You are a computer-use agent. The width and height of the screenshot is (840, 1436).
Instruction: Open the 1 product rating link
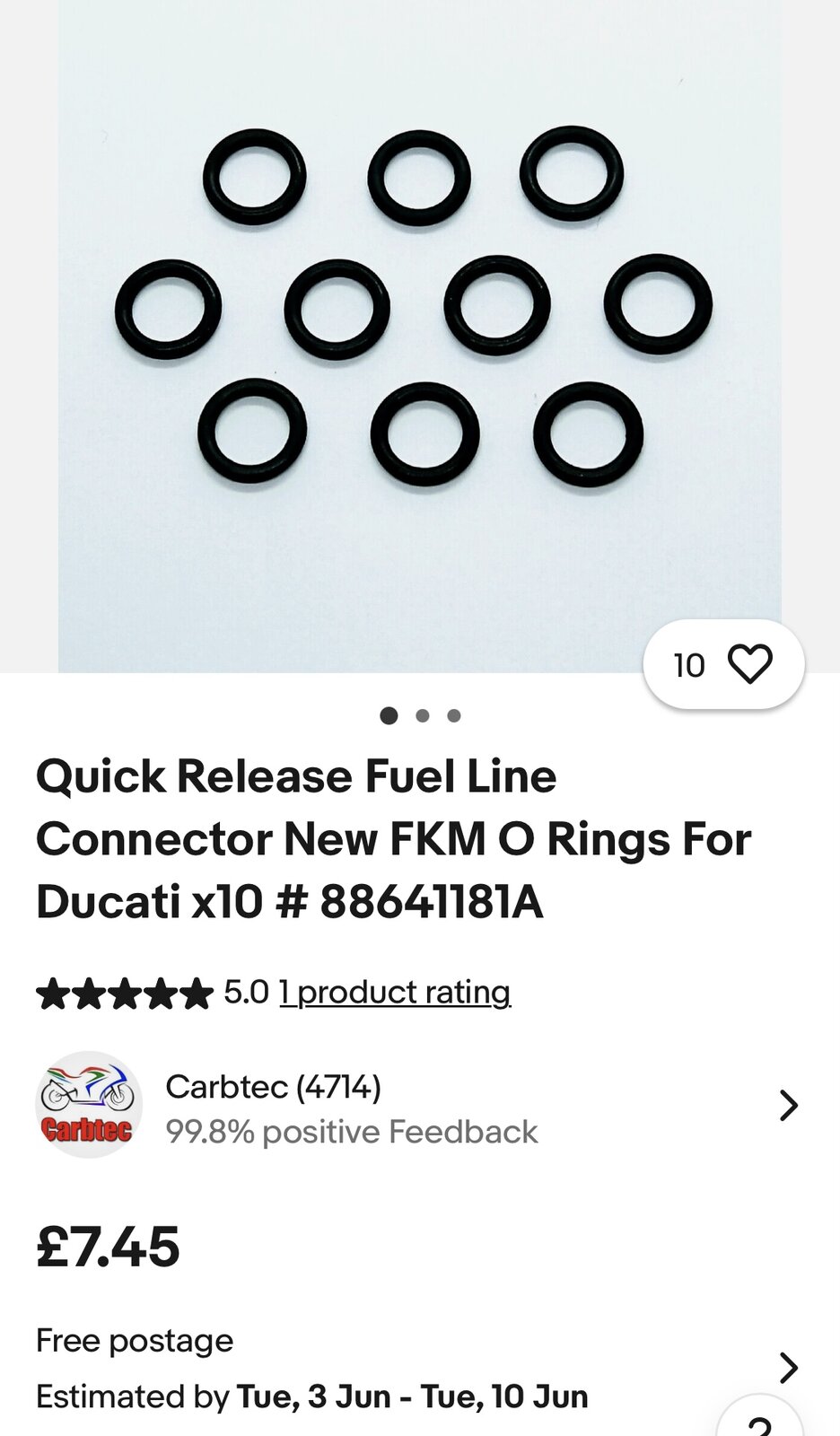tap(395, 992)
